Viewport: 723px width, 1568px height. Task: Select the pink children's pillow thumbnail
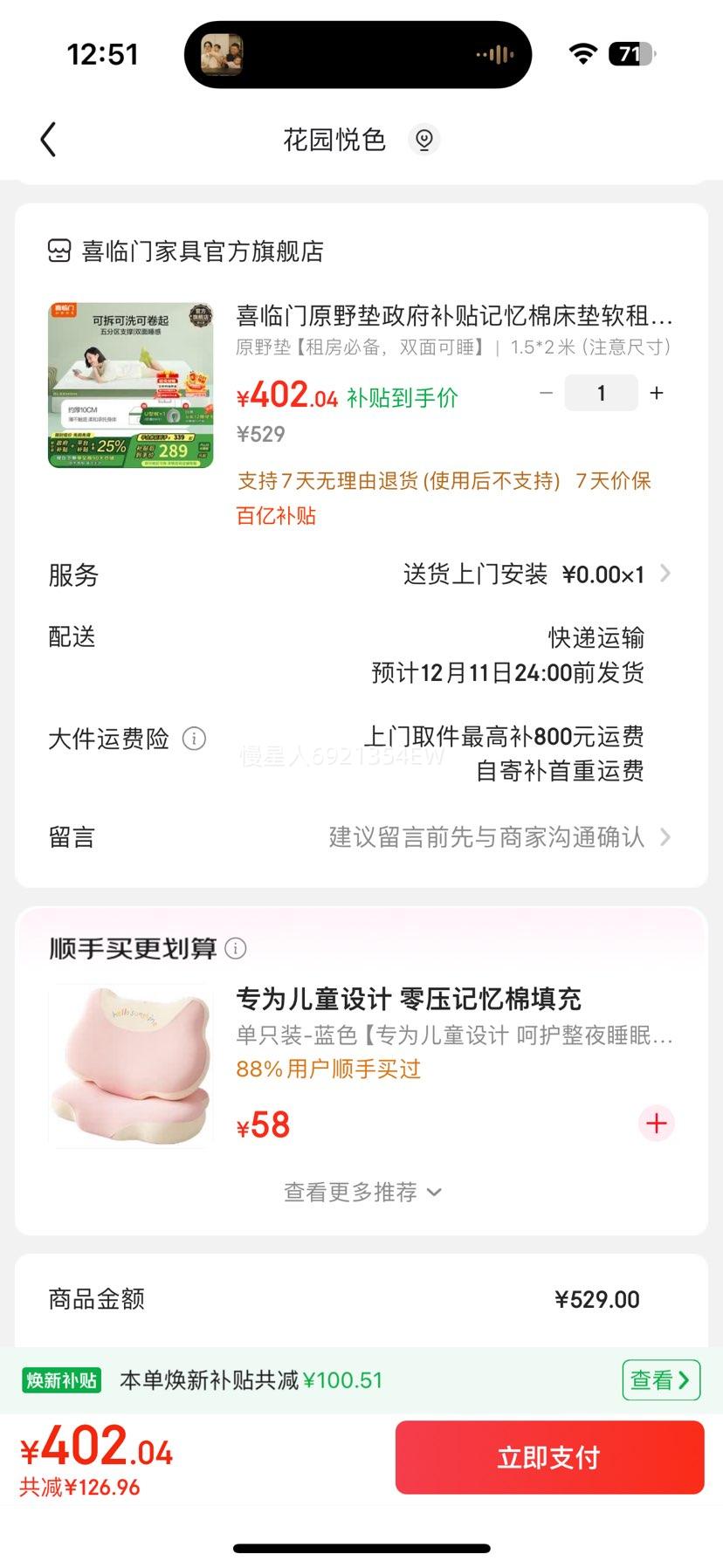pyautogui.click(x=129, y=1063)
